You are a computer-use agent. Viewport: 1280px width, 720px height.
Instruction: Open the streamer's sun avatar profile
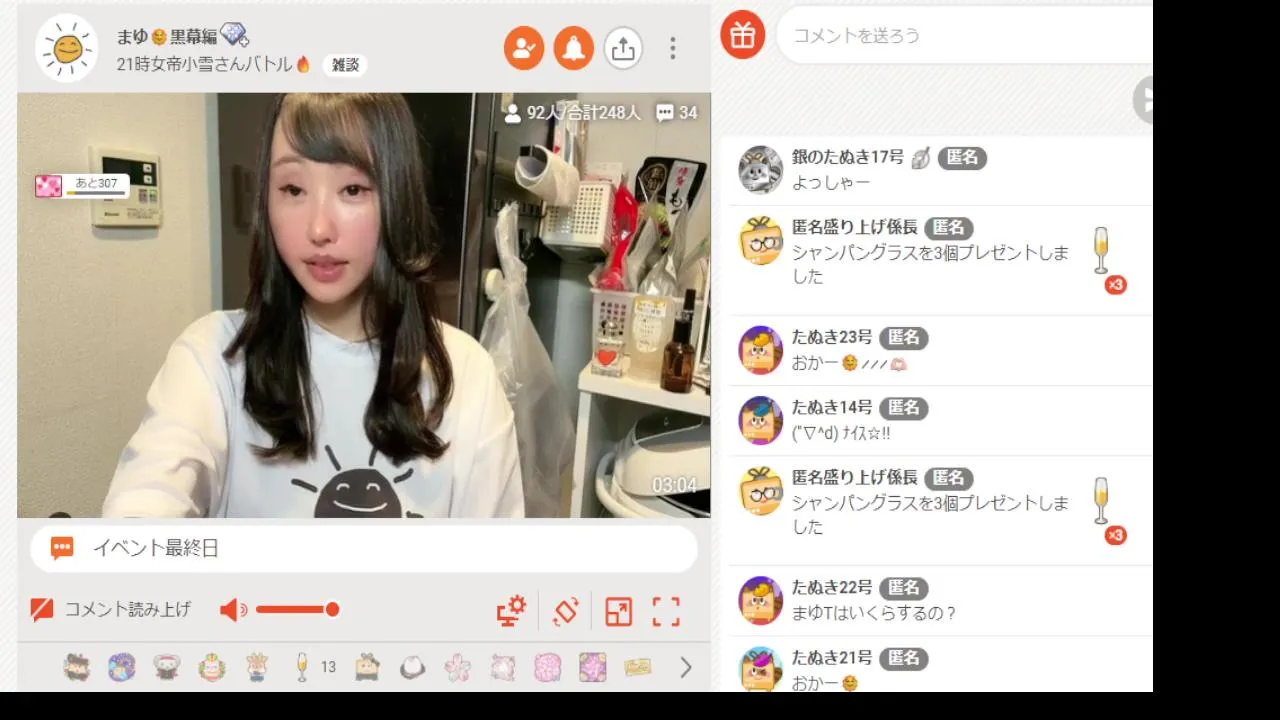pyautogui.click(x=67, y=48)
